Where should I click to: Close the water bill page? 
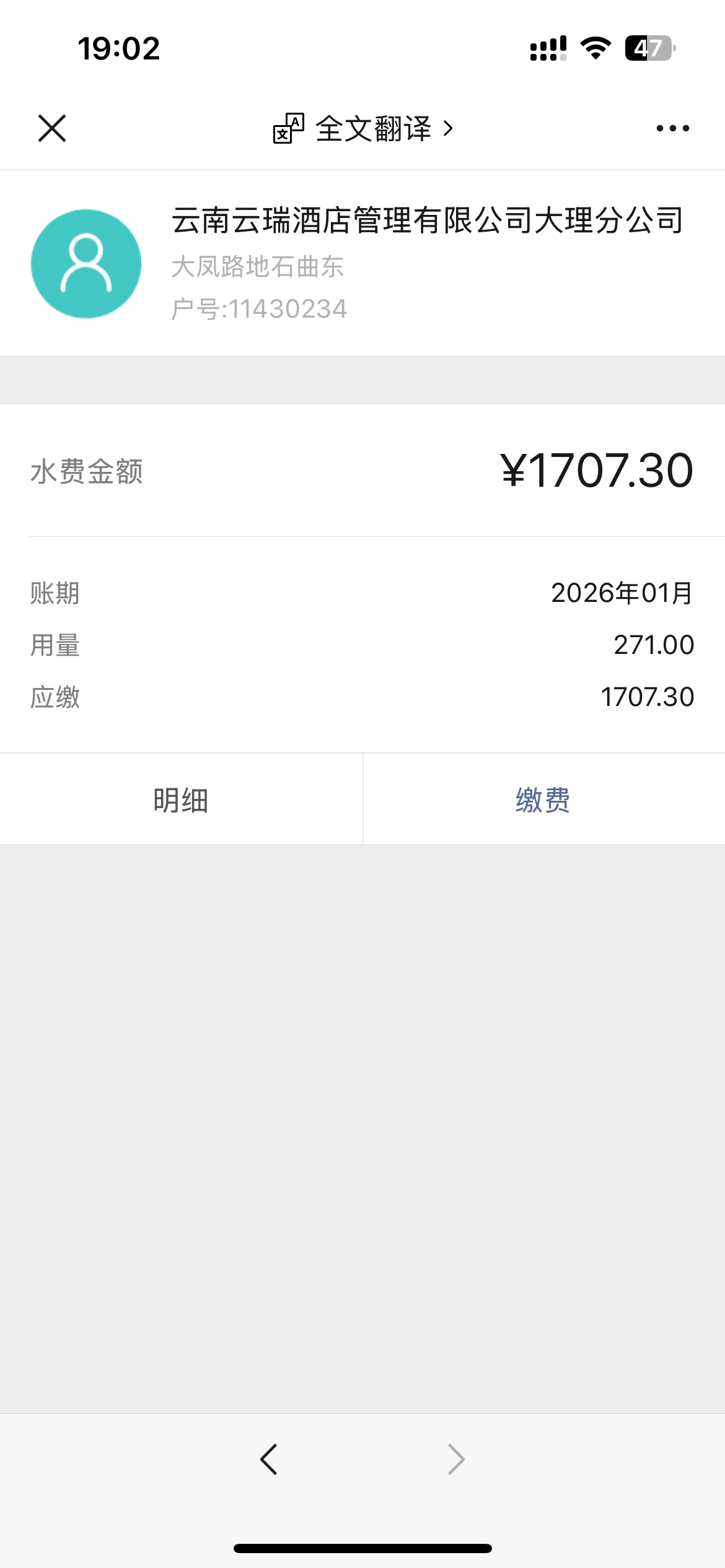point(52,128)
